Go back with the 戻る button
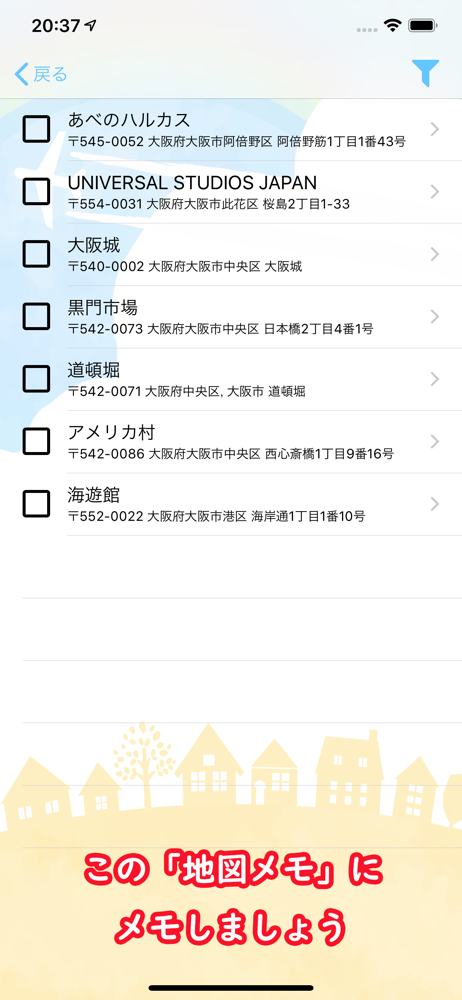Image resolution: width=462 pixels, height=1000 pixels. [41, 75]
